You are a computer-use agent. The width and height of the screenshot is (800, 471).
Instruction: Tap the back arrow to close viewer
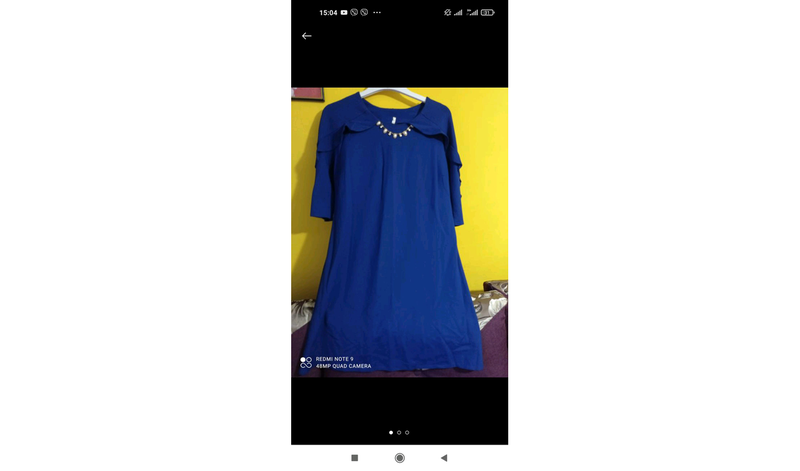pos(307,36)
